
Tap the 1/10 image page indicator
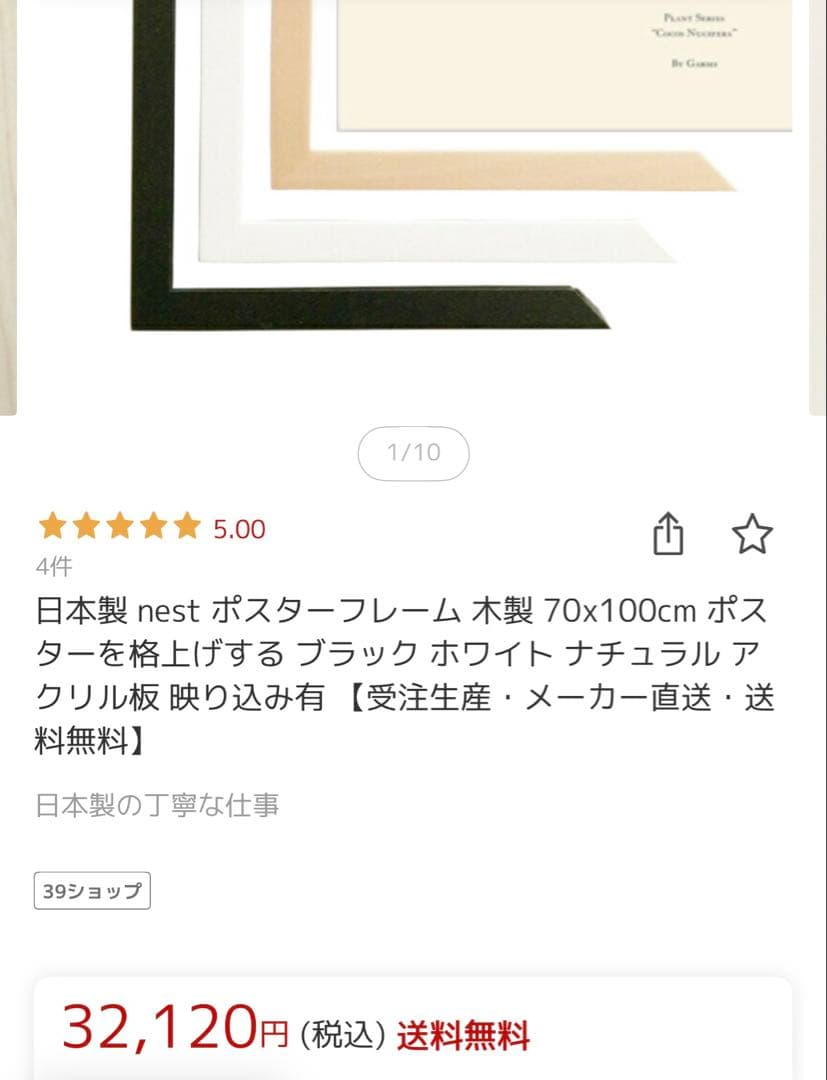click(413, 453)
